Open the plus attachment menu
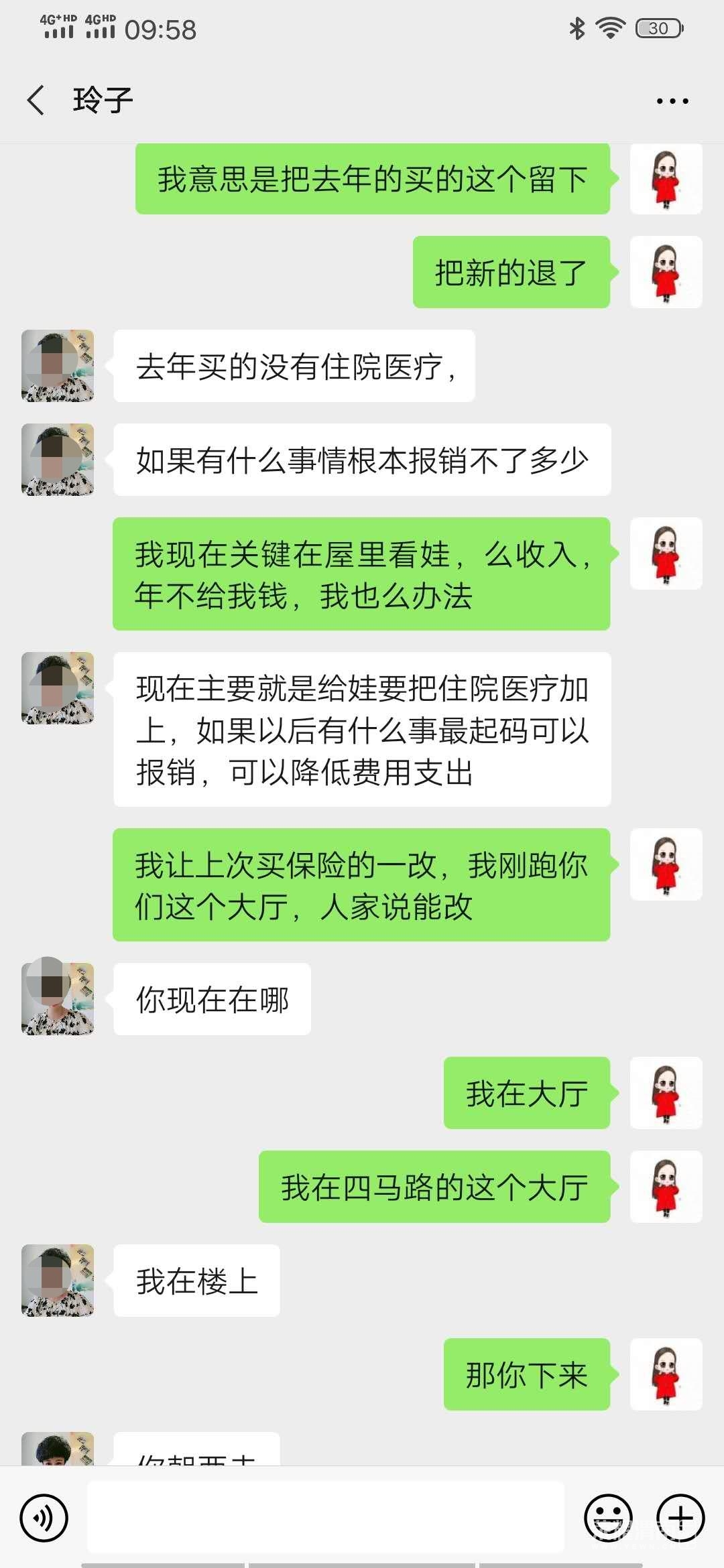This screenshot has height=1568, width=724. 680,1518
